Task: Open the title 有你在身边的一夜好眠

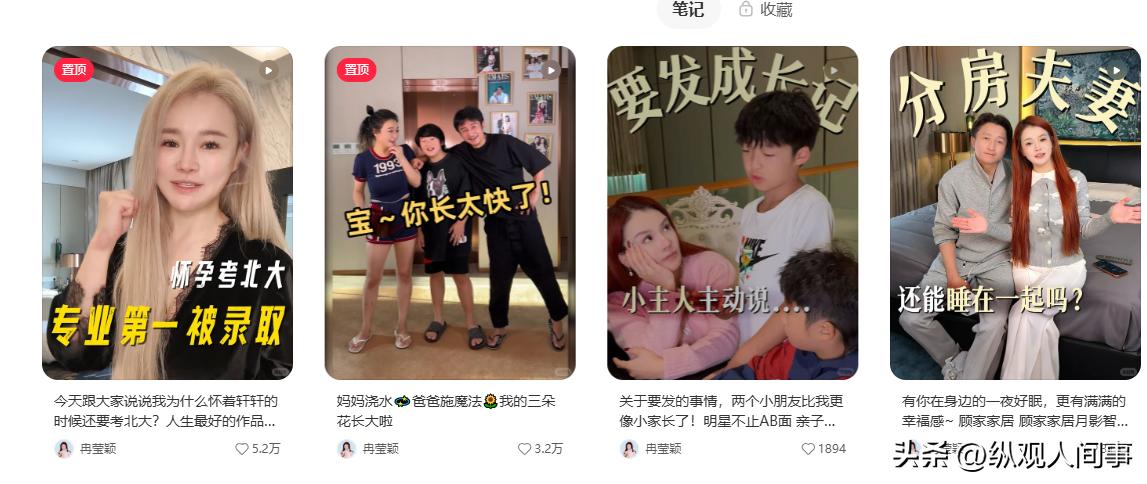Action: point(1014,411)
